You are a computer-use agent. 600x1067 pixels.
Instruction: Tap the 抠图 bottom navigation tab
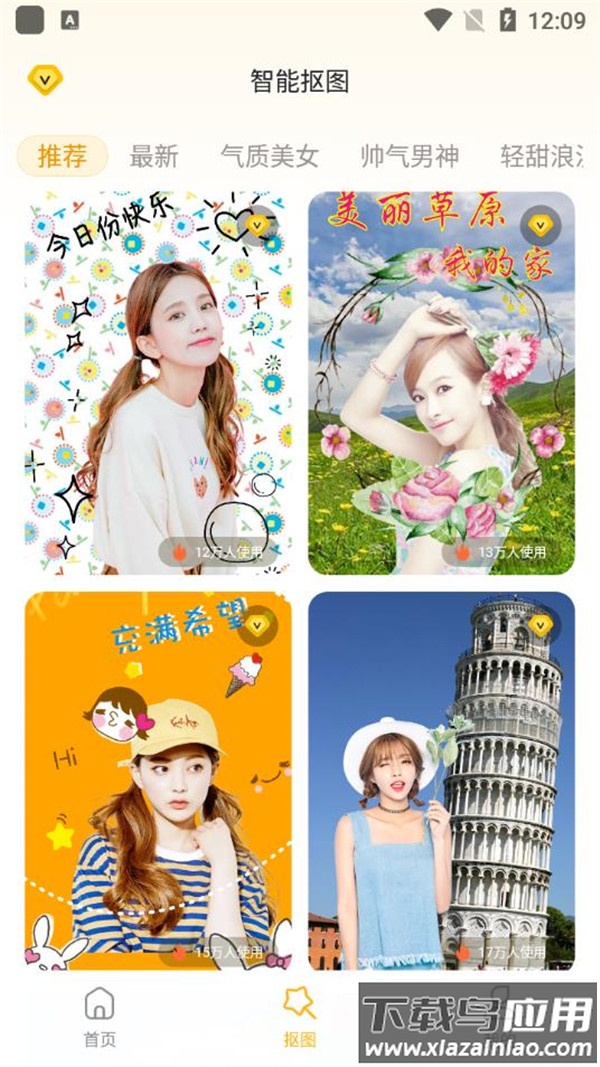click(299, 1016)
